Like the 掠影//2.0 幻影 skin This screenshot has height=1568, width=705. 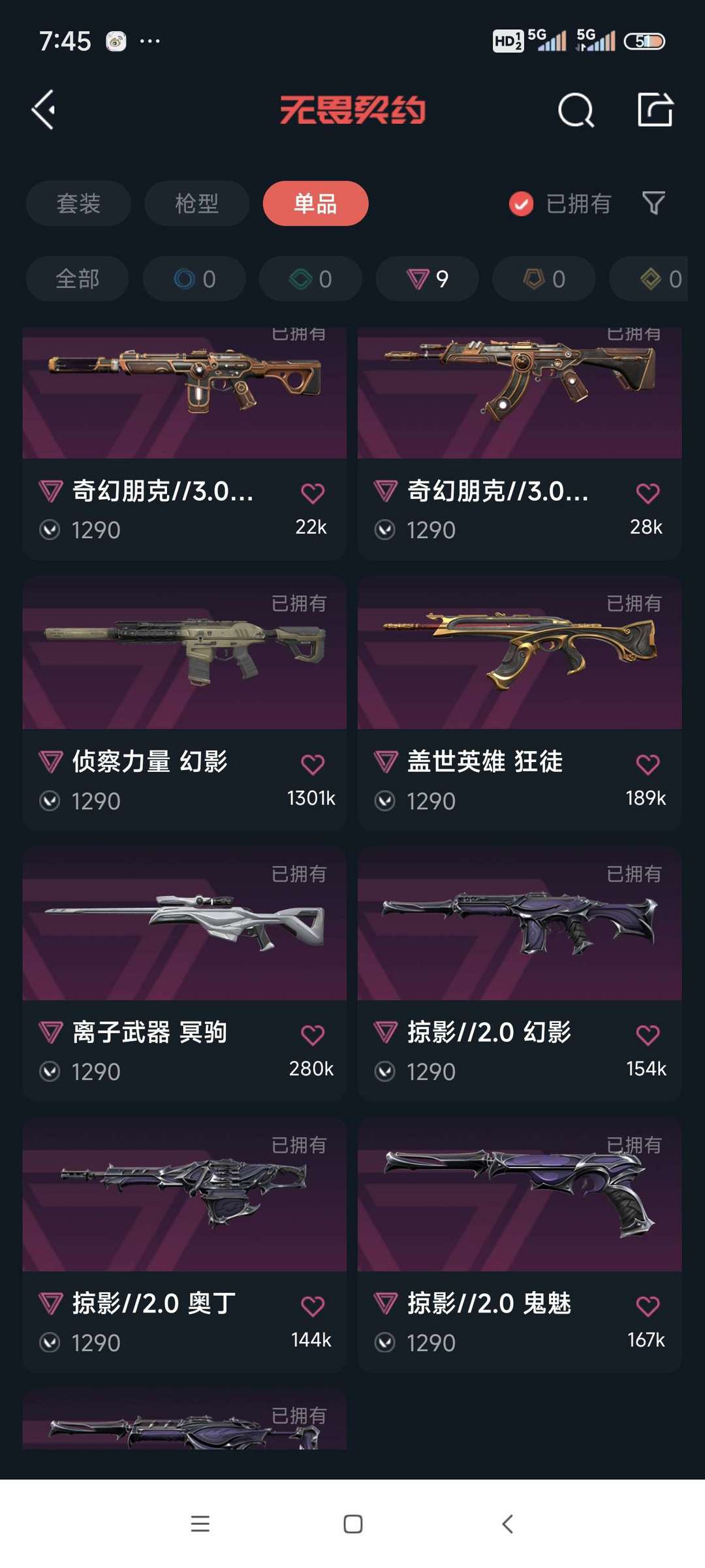coord(648,1035)
